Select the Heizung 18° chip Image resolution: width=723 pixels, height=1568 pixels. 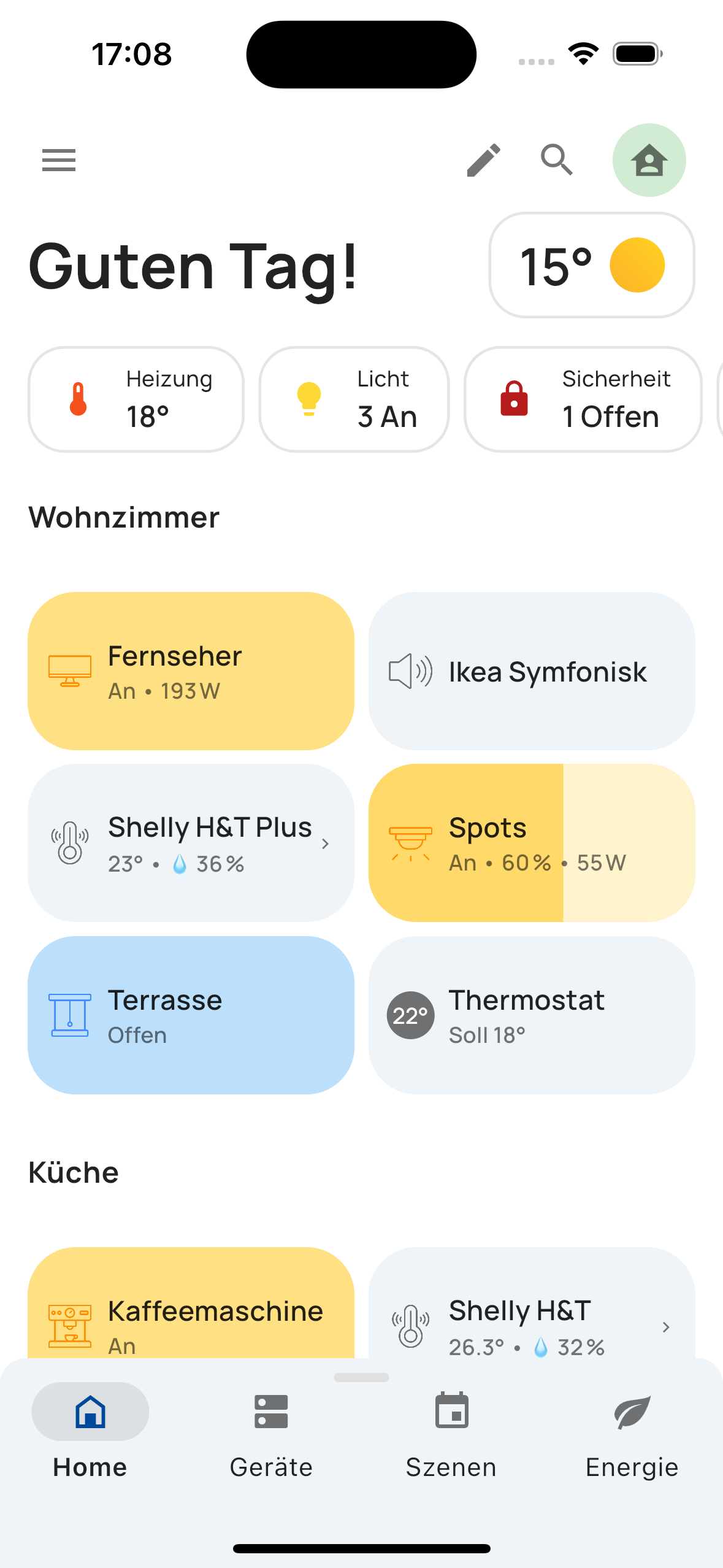coord(136,399)
